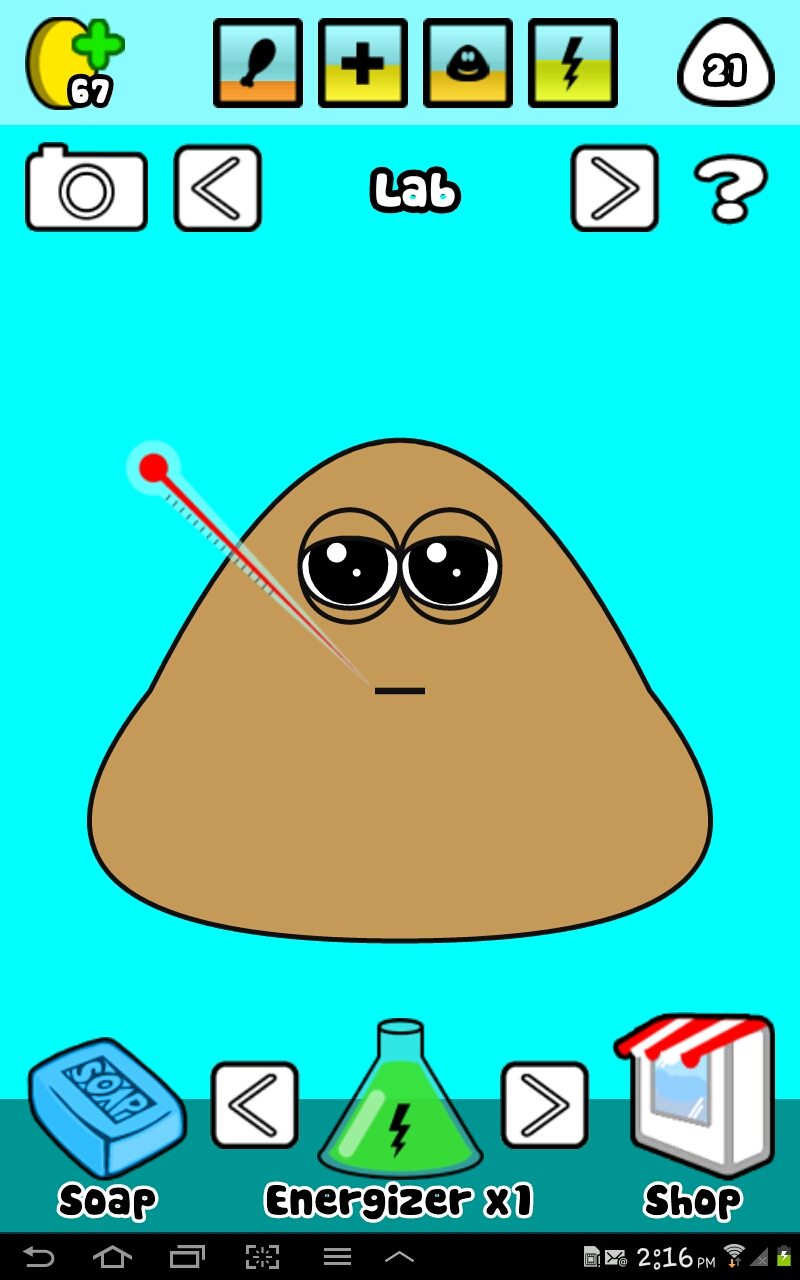Go to the next room
The width and height of the screenshot is (800, 1280).
[614, 189]
